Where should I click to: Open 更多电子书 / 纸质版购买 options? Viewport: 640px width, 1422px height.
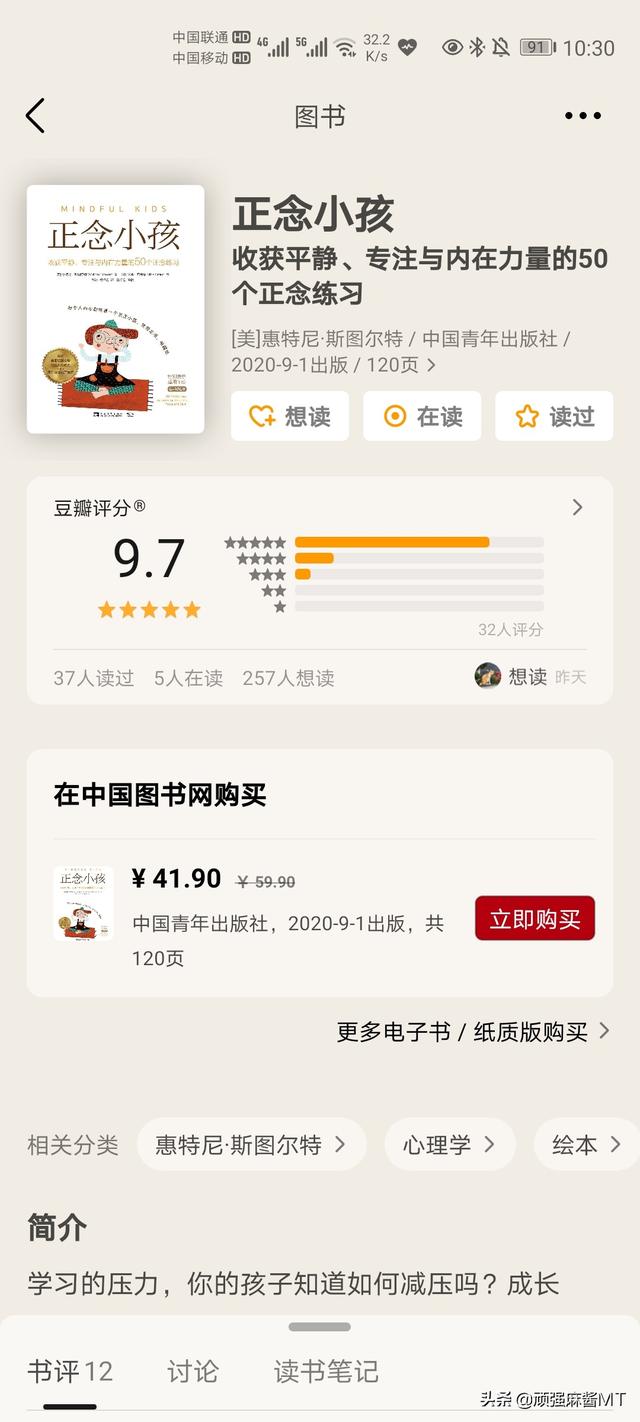pyautogui.click(x=472, y=1032)
